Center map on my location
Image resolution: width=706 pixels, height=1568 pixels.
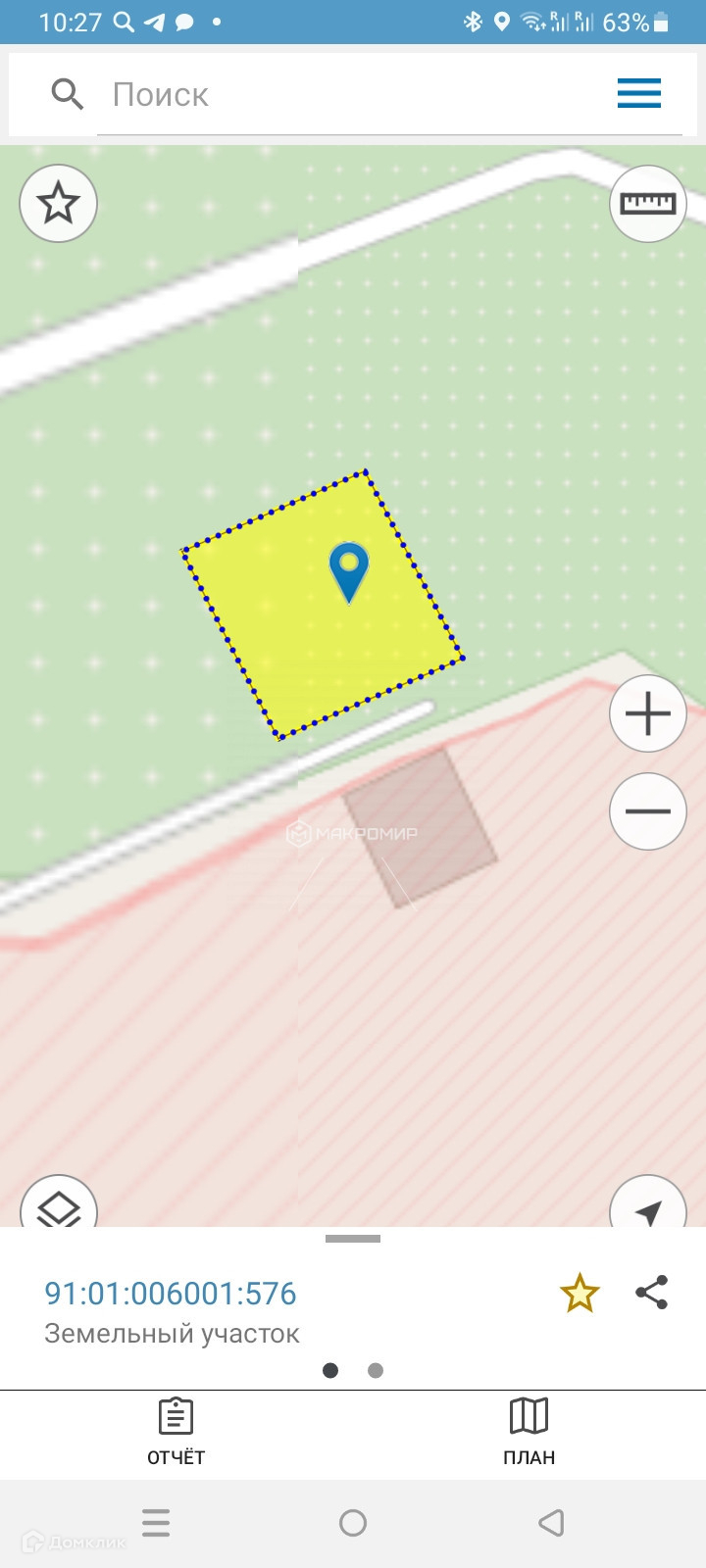(647, 1209)
